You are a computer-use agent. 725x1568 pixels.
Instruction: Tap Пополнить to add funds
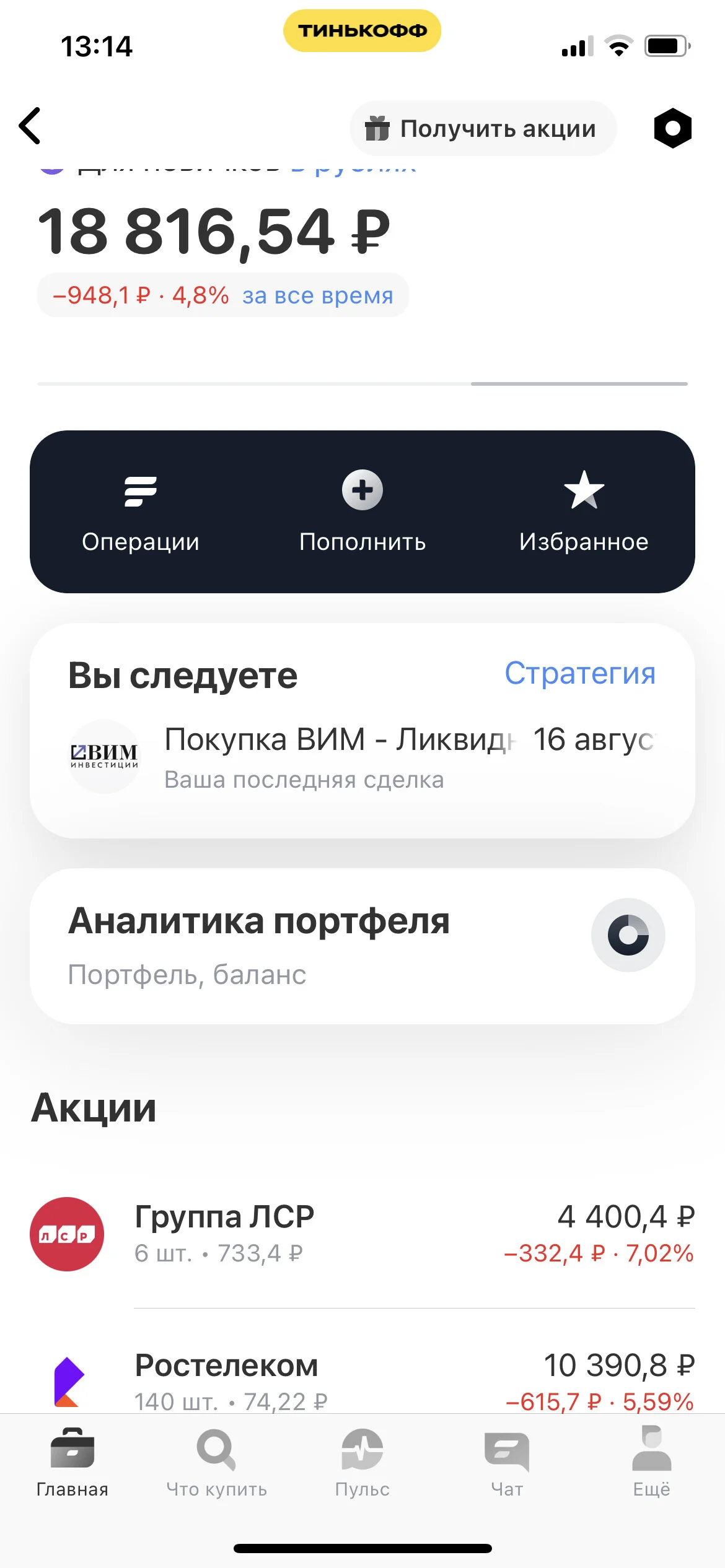(362, 513)
